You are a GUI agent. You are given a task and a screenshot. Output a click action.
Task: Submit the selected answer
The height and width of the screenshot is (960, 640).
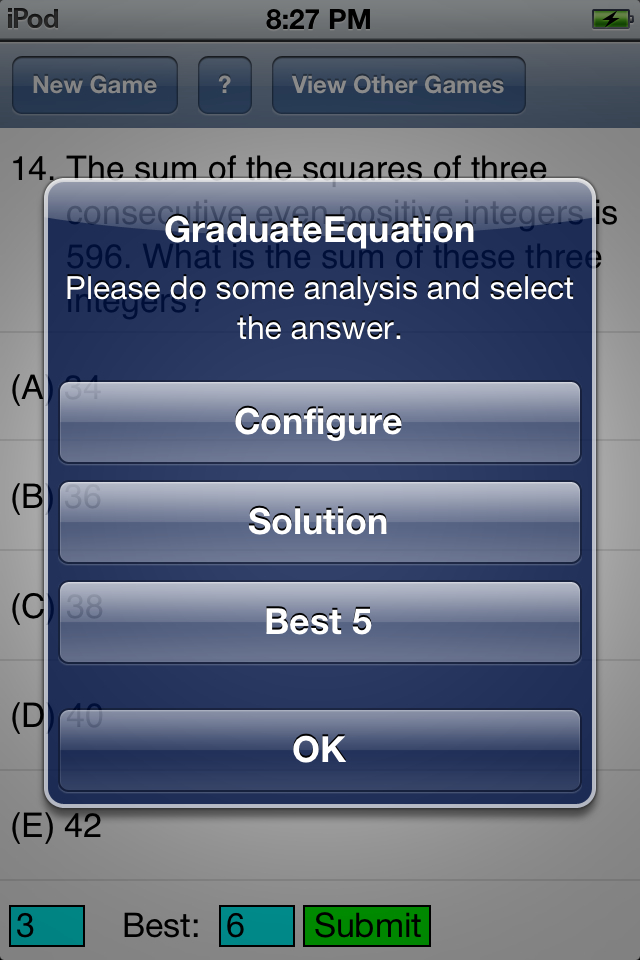coord(367,926)
